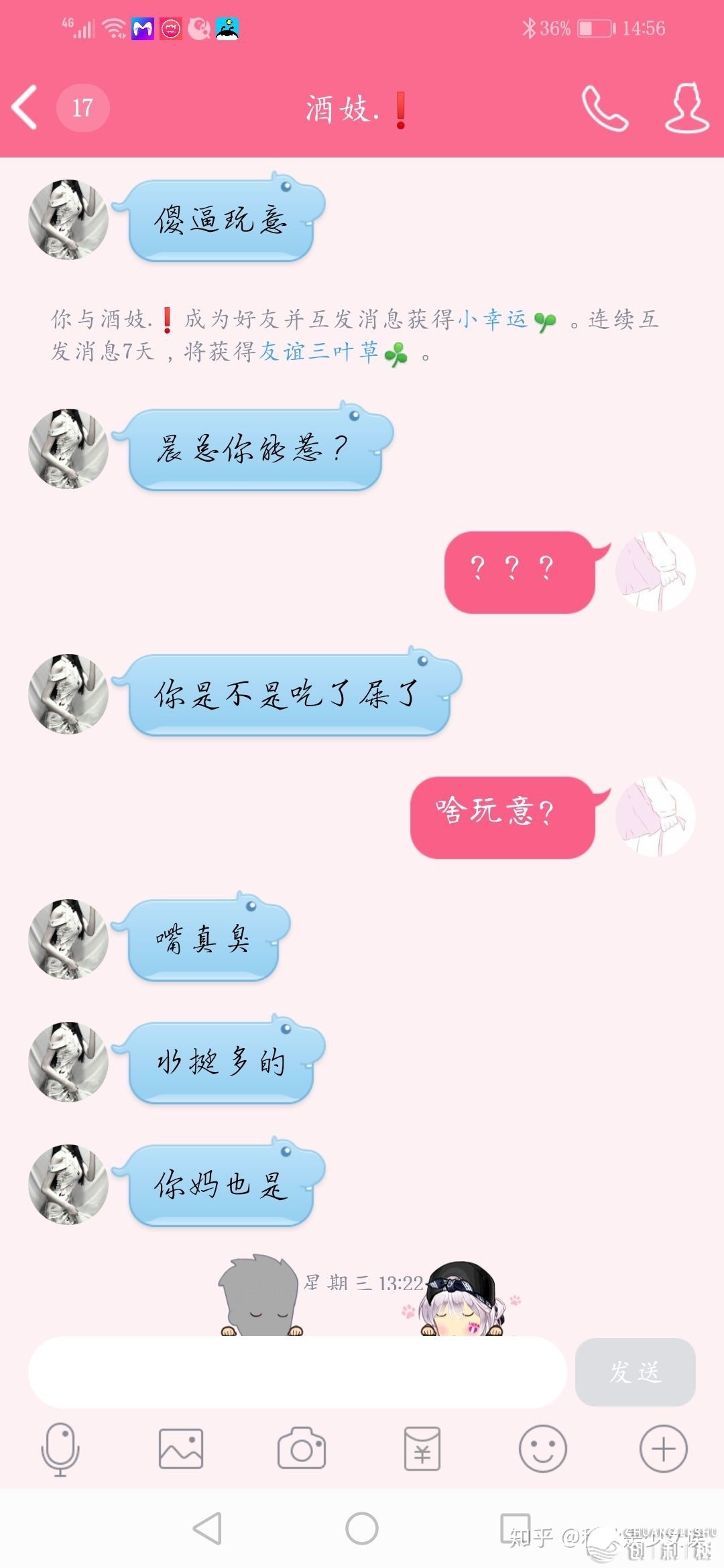The width and height of the screenshot is (724, 1568).
Task: Go back to the message list
Action: click(25, 107)
